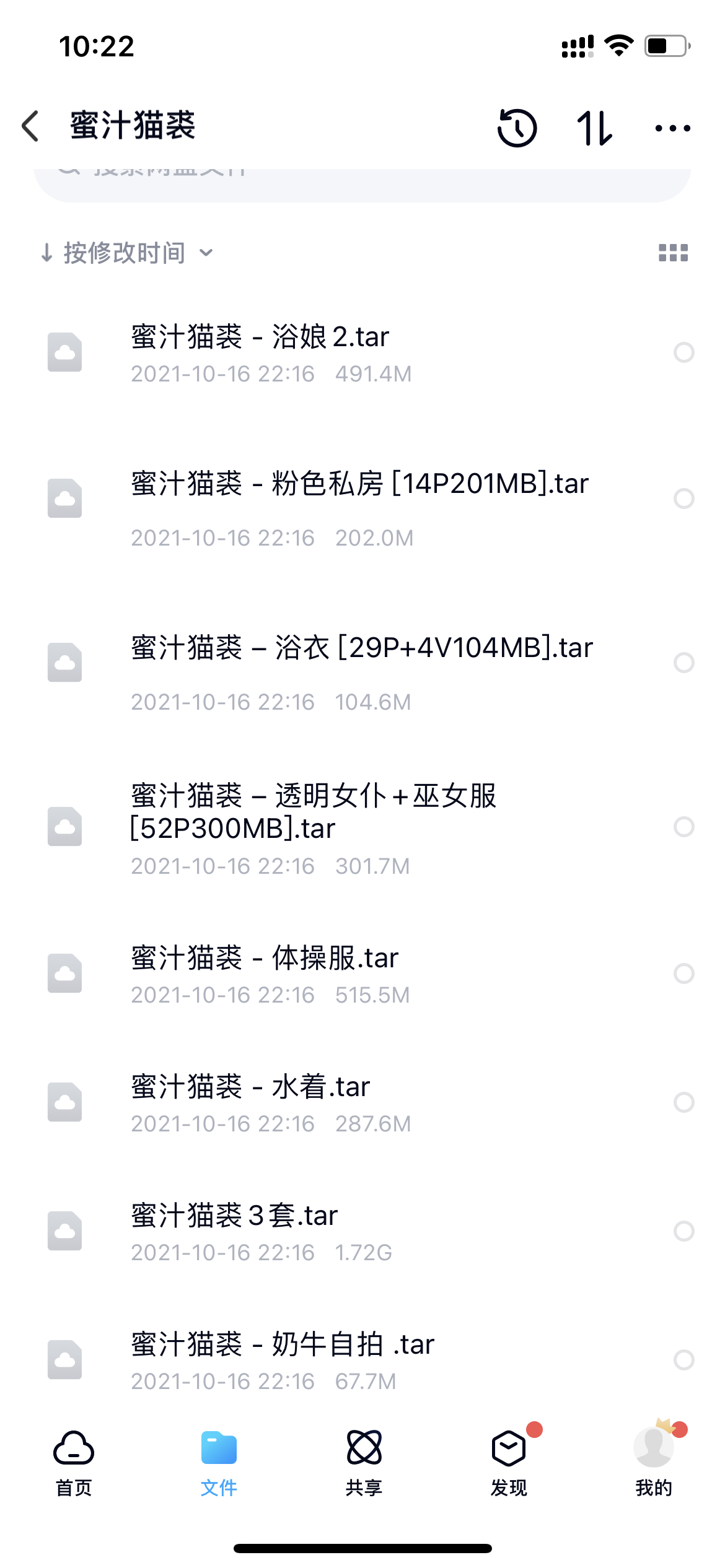The height and width of the screenshot is (1568, 725).
Task: Open the 体操服.tar file
Action: click(362, 973)
